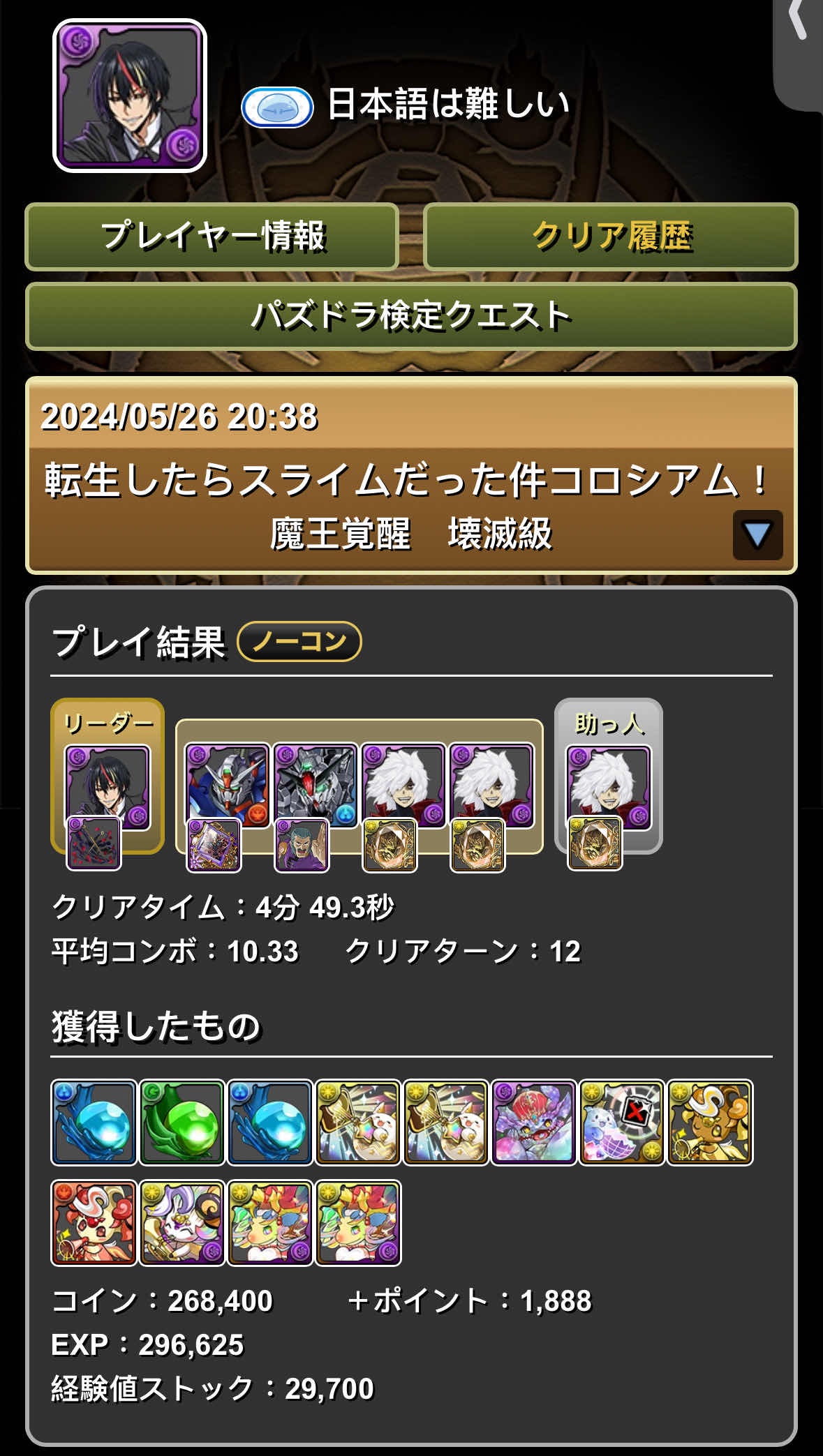Switch to the クリア履歴 tab

pyautogui.click(x=610, y=237)
